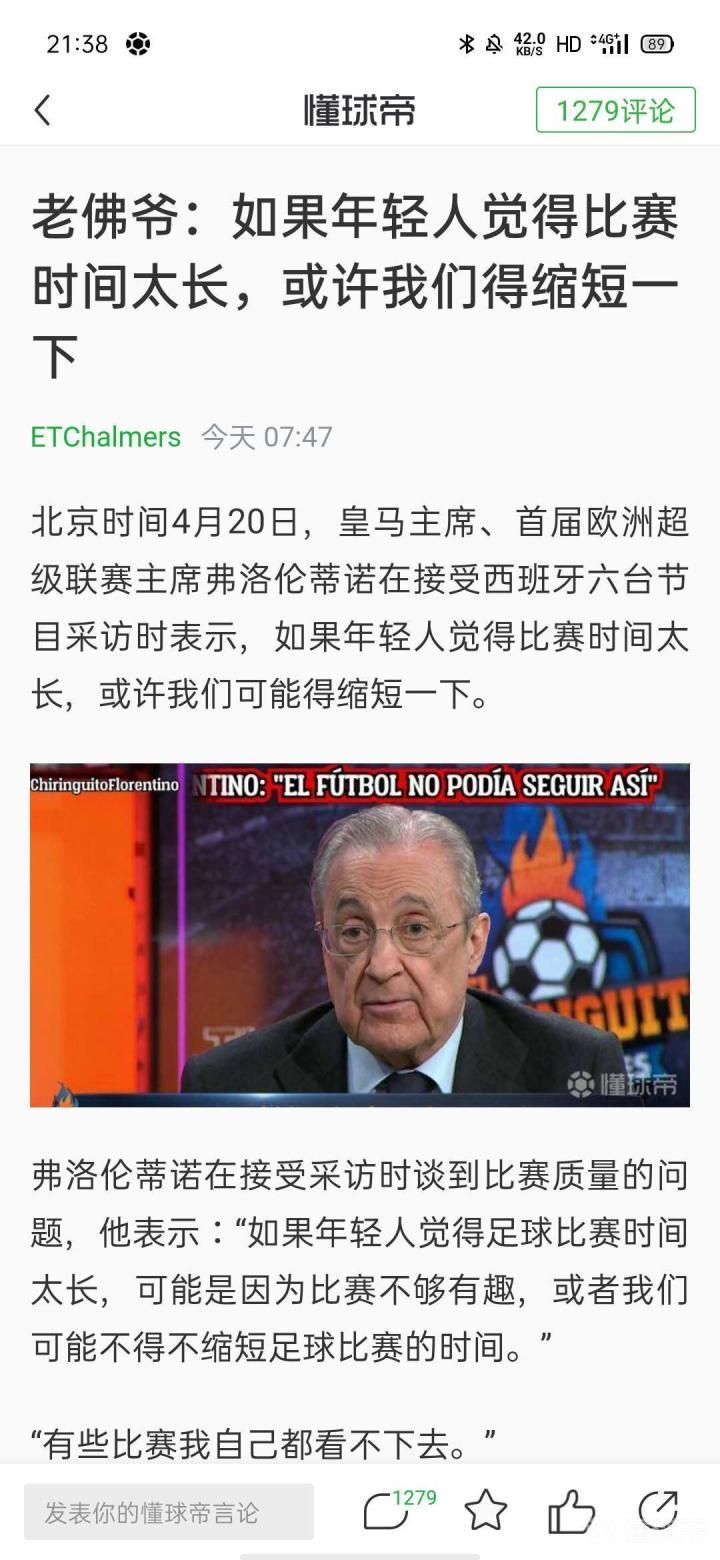
Task: Enlarge the Florentino interview image
Action: (360, 935)
